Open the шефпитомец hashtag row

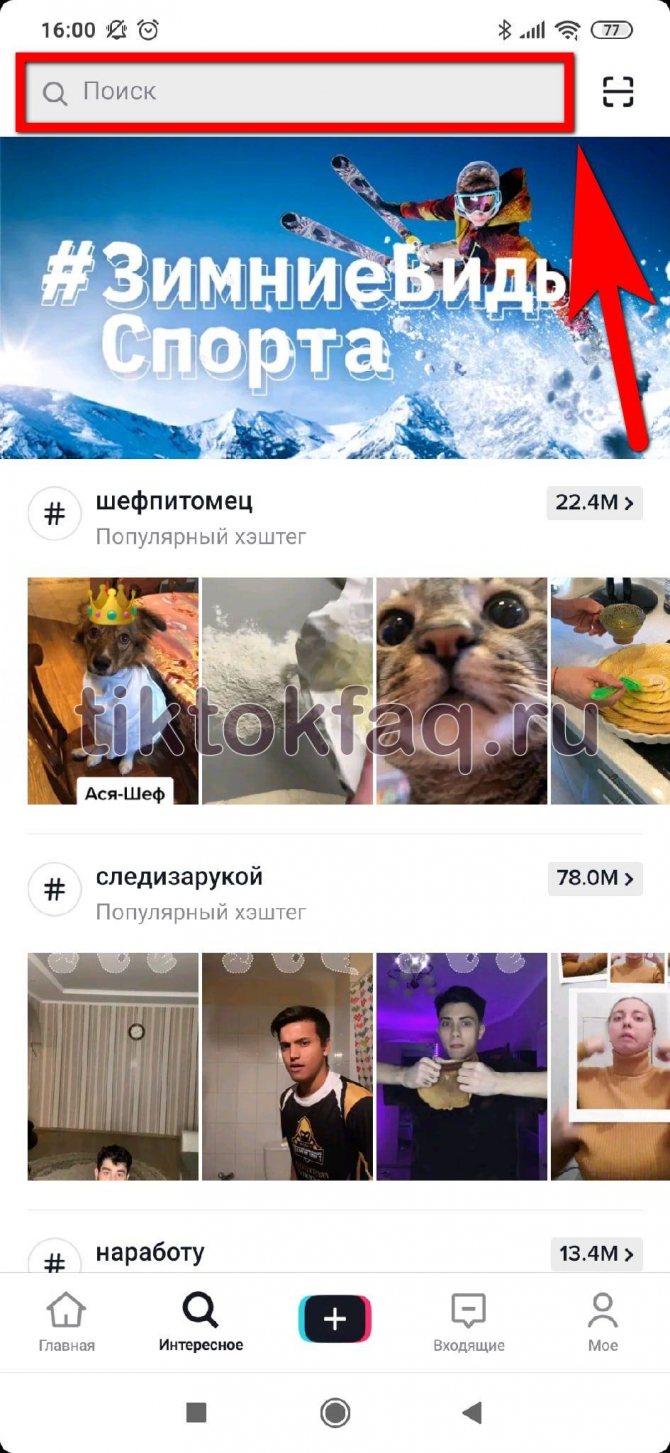point(335,516)
